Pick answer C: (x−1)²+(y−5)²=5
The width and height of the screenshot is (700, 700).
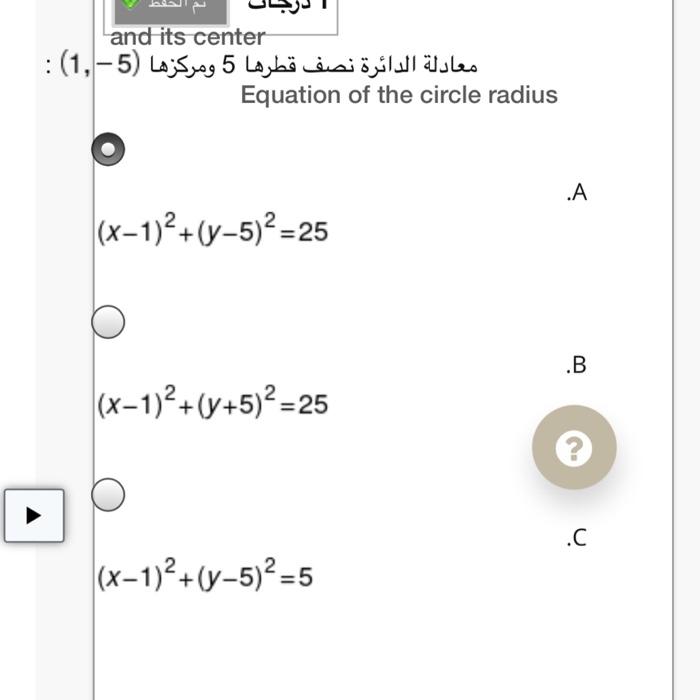coord(109,494)
